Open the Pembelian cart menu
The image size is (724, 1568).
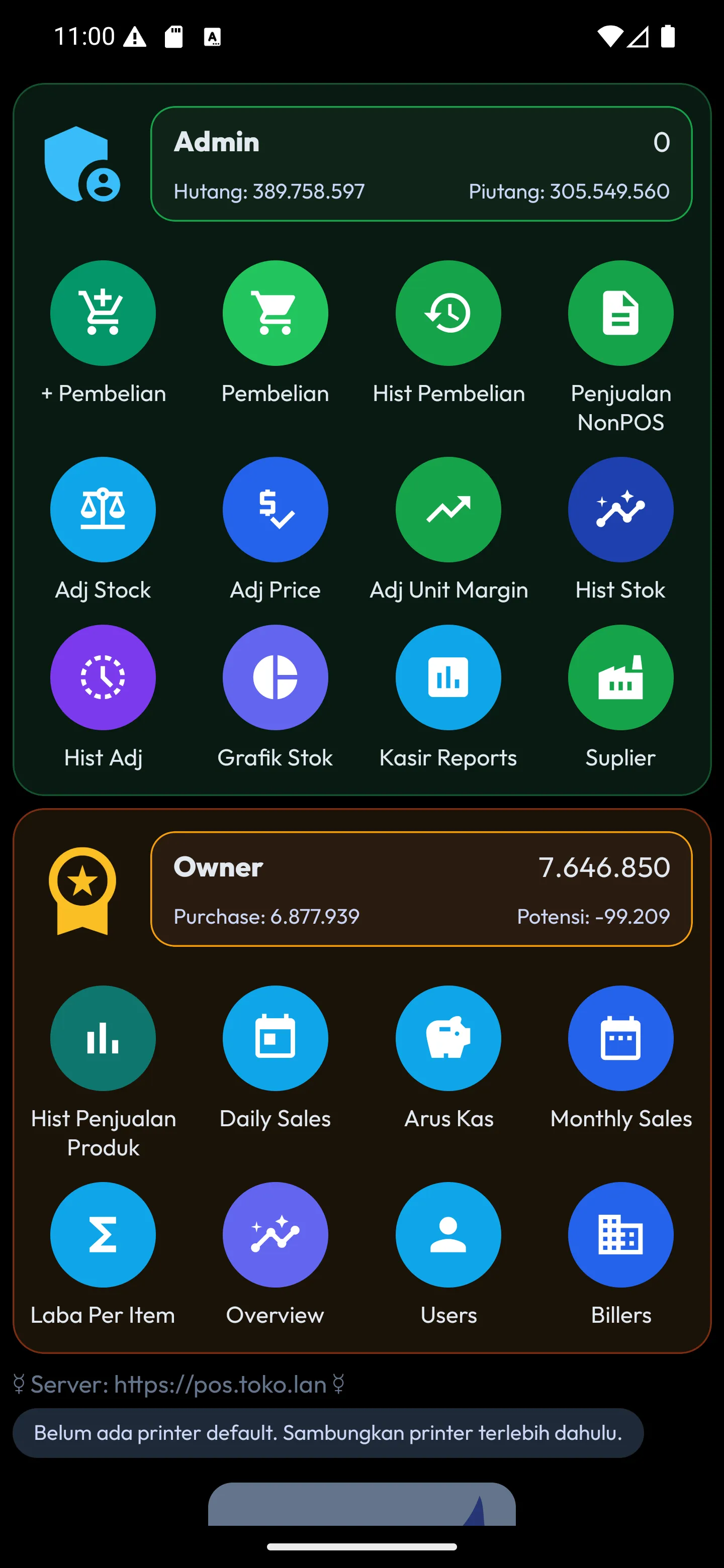pos(275,314)
